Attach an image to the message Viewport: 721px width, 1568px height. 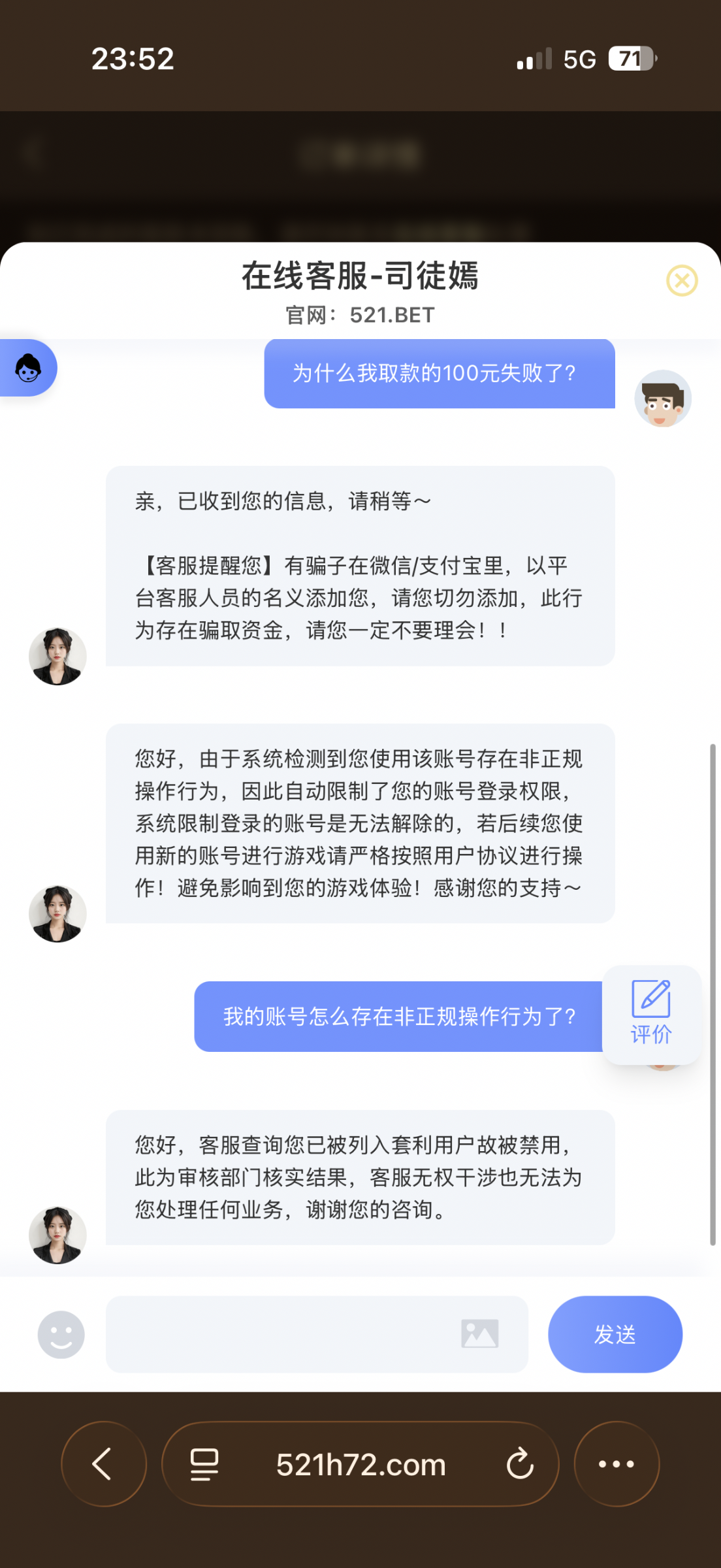click(x=479, y=1334)
